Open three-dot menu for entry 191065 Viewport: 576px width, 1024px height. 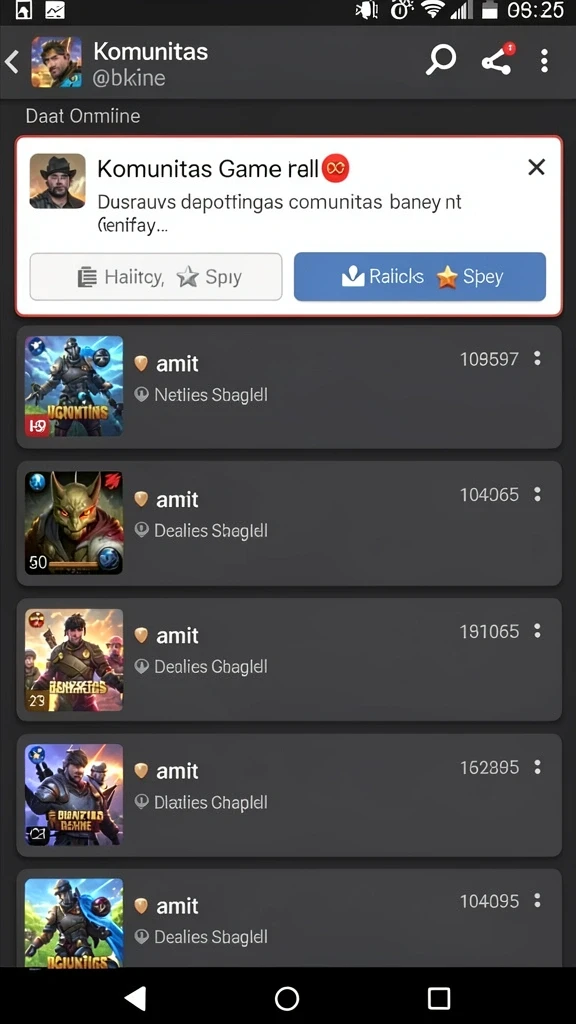537,631
